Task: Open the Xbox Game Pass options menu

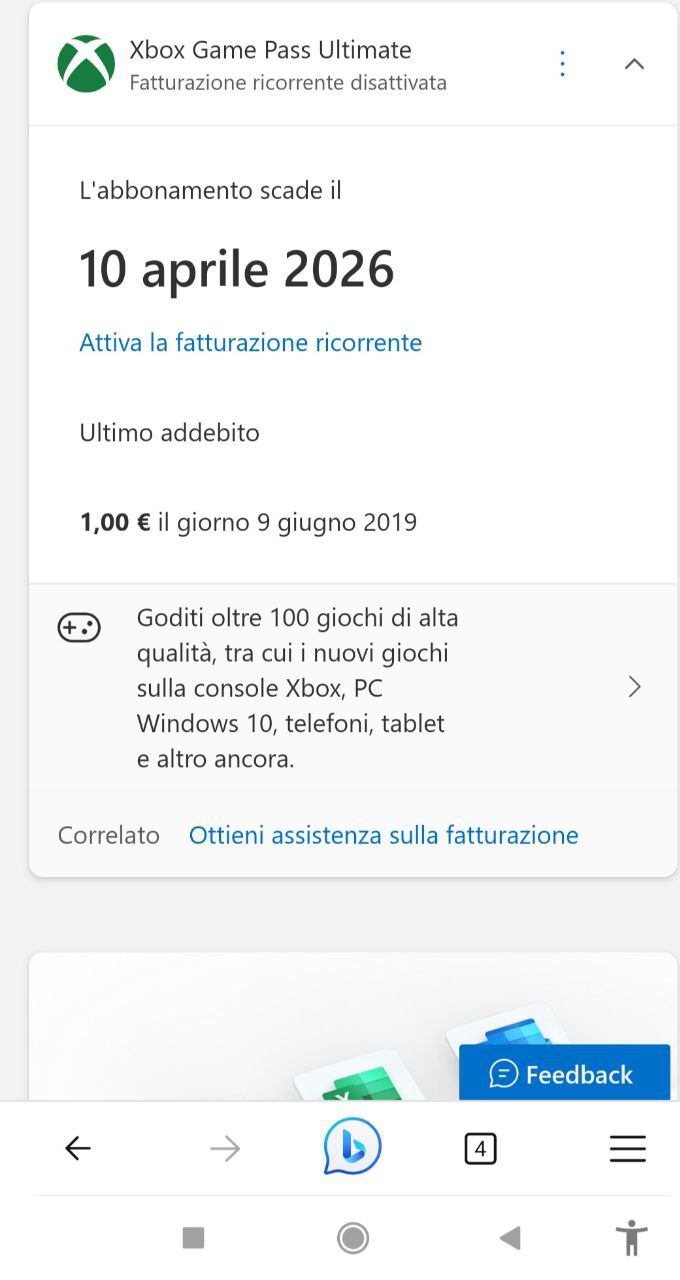Action: [x=563, y=64]
